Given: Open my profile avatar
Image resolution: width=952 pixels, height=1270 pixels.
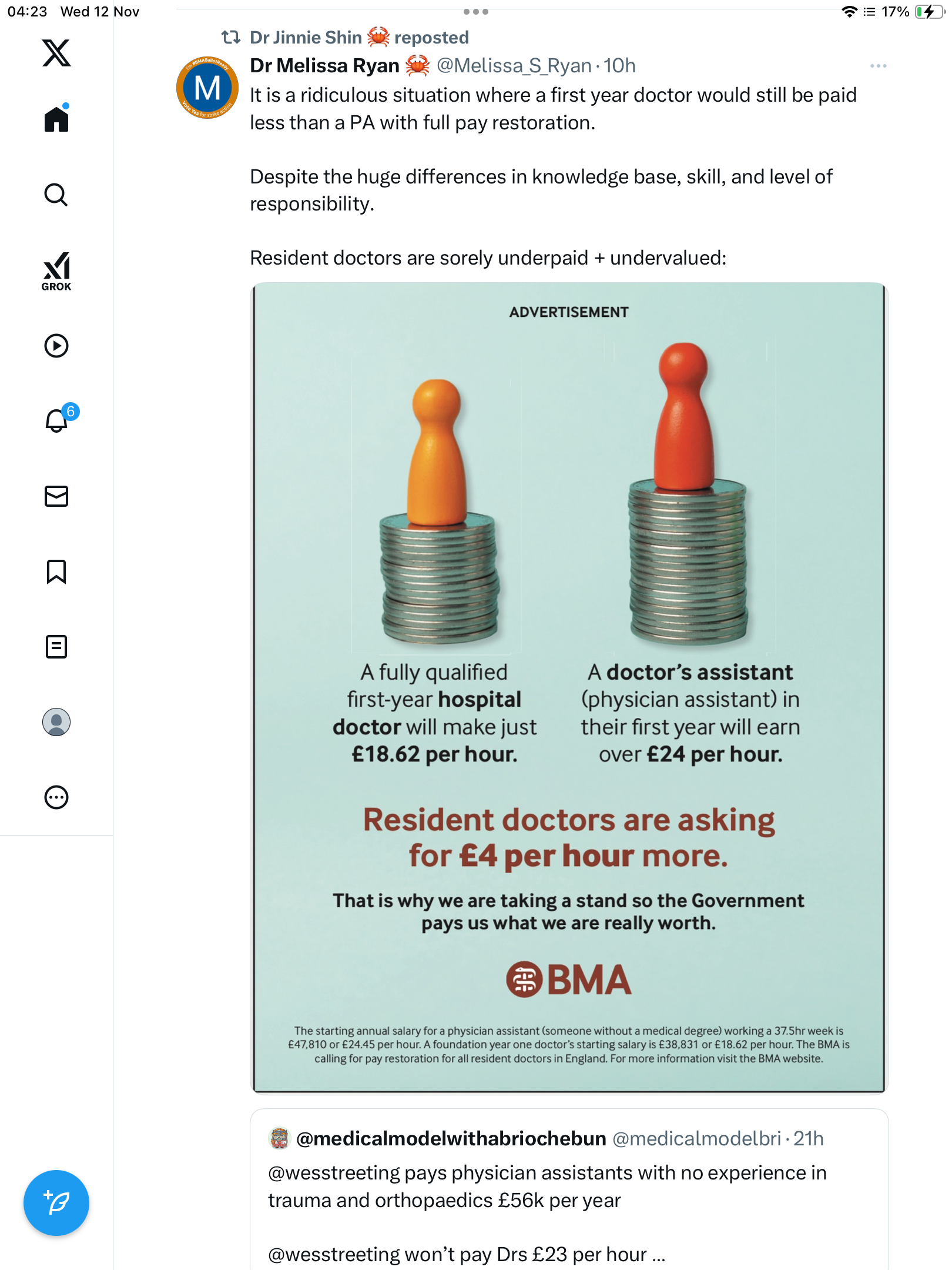Looking at the screenshot, I should tap(56, 722).
